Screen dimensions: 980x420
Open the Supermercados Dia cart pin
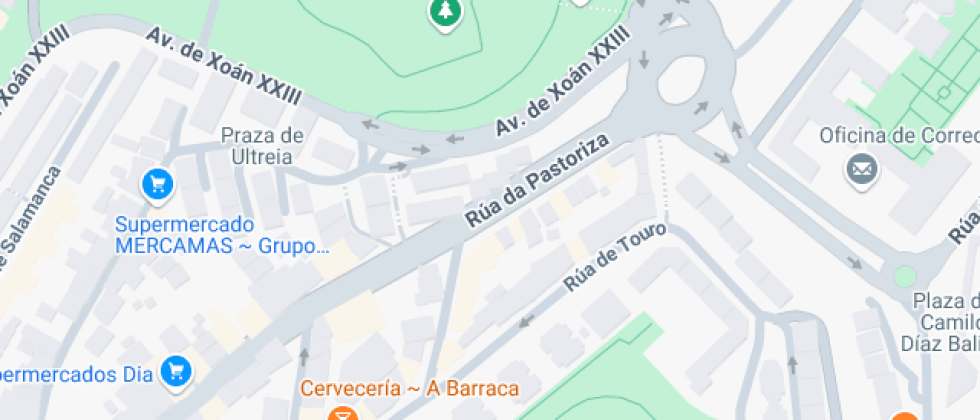pyautogui.click(x=177, y=373)
